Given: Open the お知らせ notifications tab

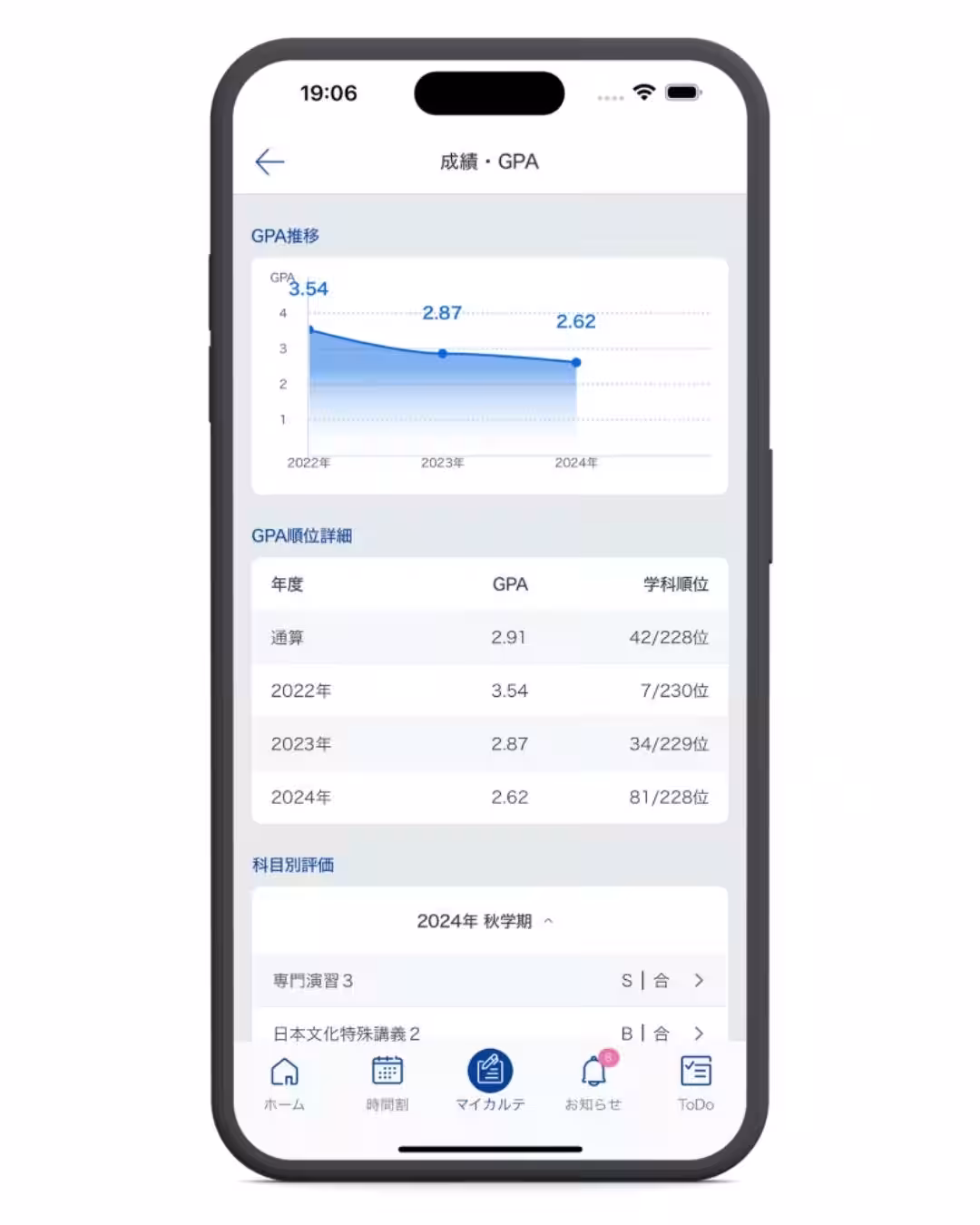Looking at the screenshot, I should pyautogui.click(x=593, y=1082).
